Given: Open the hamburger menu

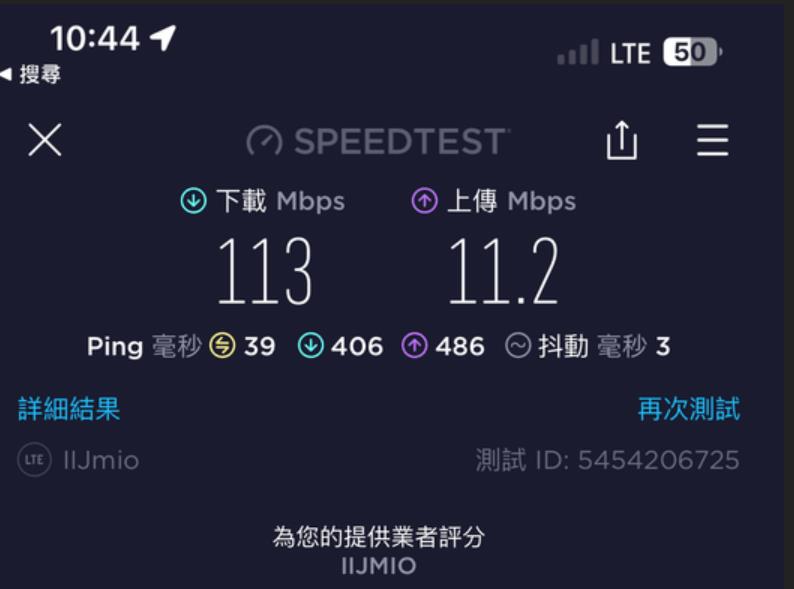Looking at the screenshot, I should 712,141.
